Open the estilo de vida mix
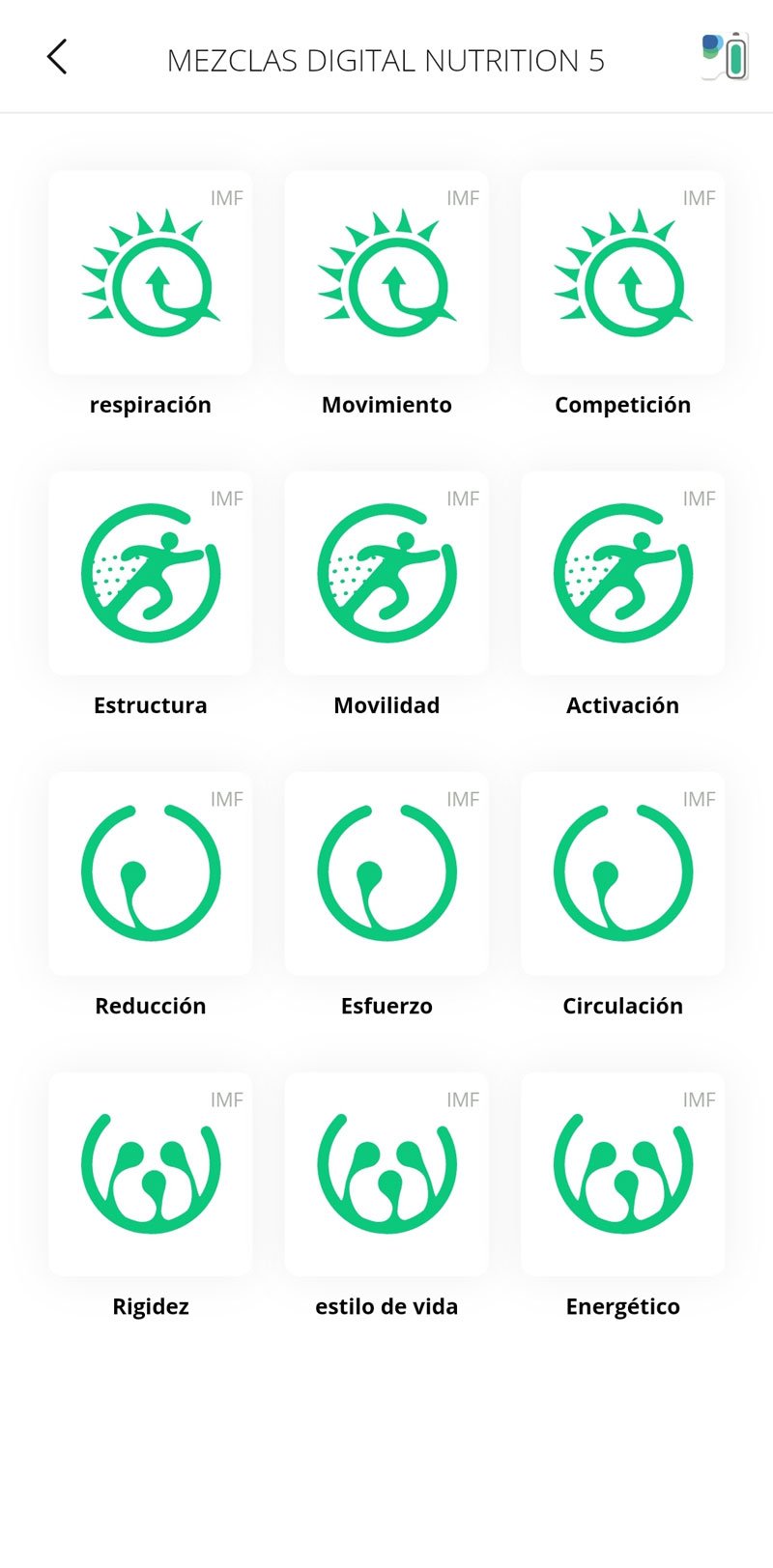This screenshot has height=1568, width=773. point(386,1175)
